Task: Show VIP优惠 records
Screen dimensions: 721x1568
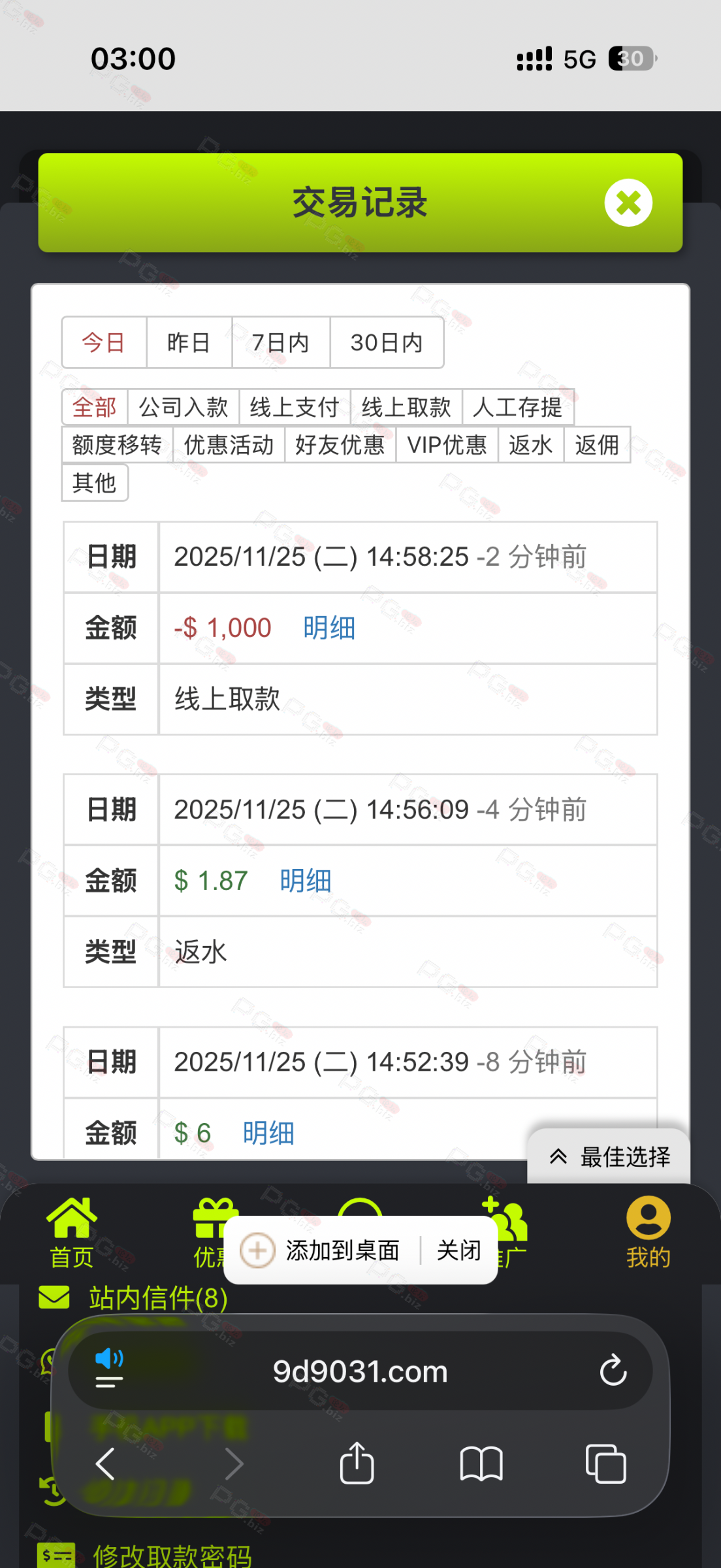Action: 447,445
